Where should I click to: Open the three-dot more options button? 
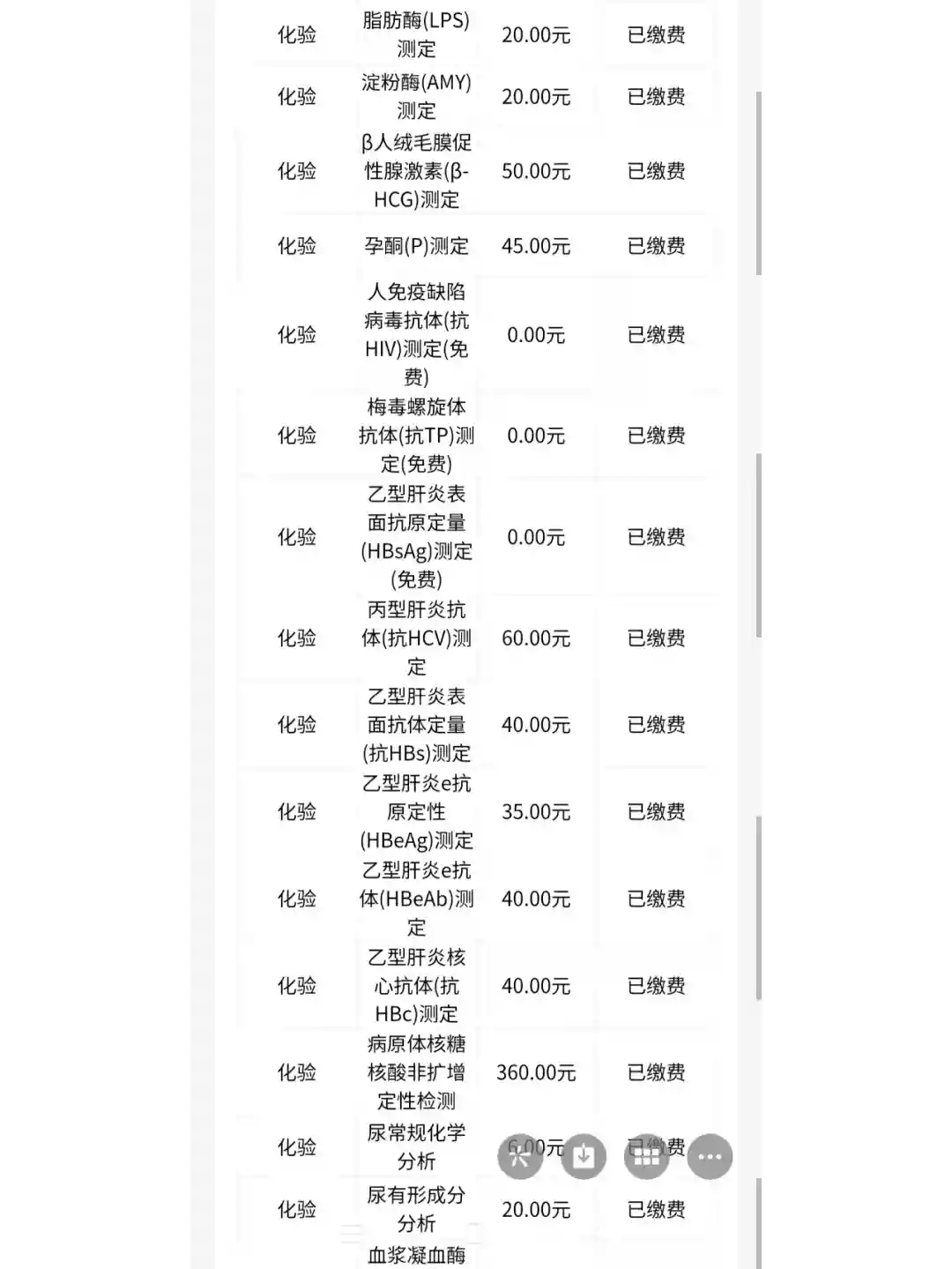tap(710, 1156)
